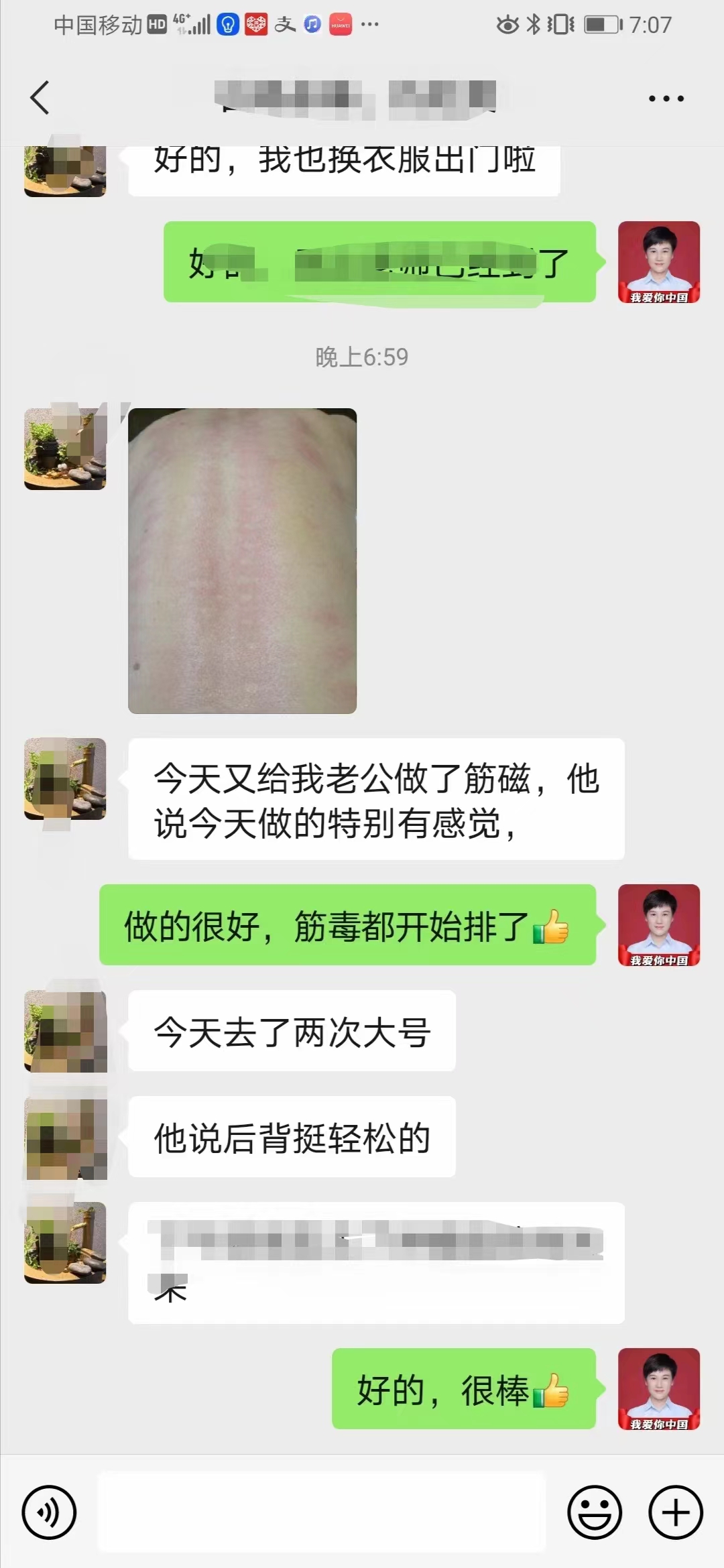Open the chat overflow menu

[x=666, y=99]
